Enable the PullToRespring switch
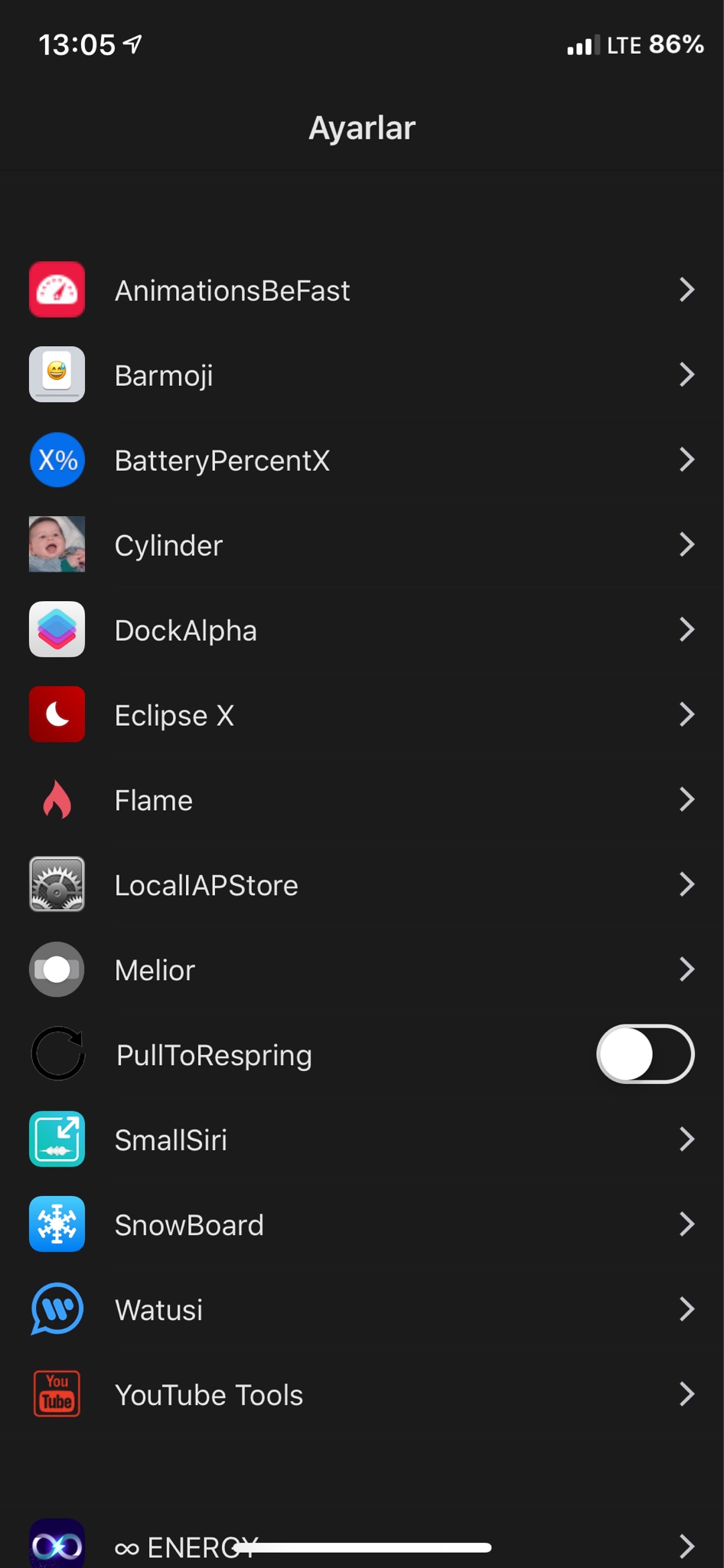Viewport: 724px width, 1568px height. pyautogui.click(x=644, y=1054)
